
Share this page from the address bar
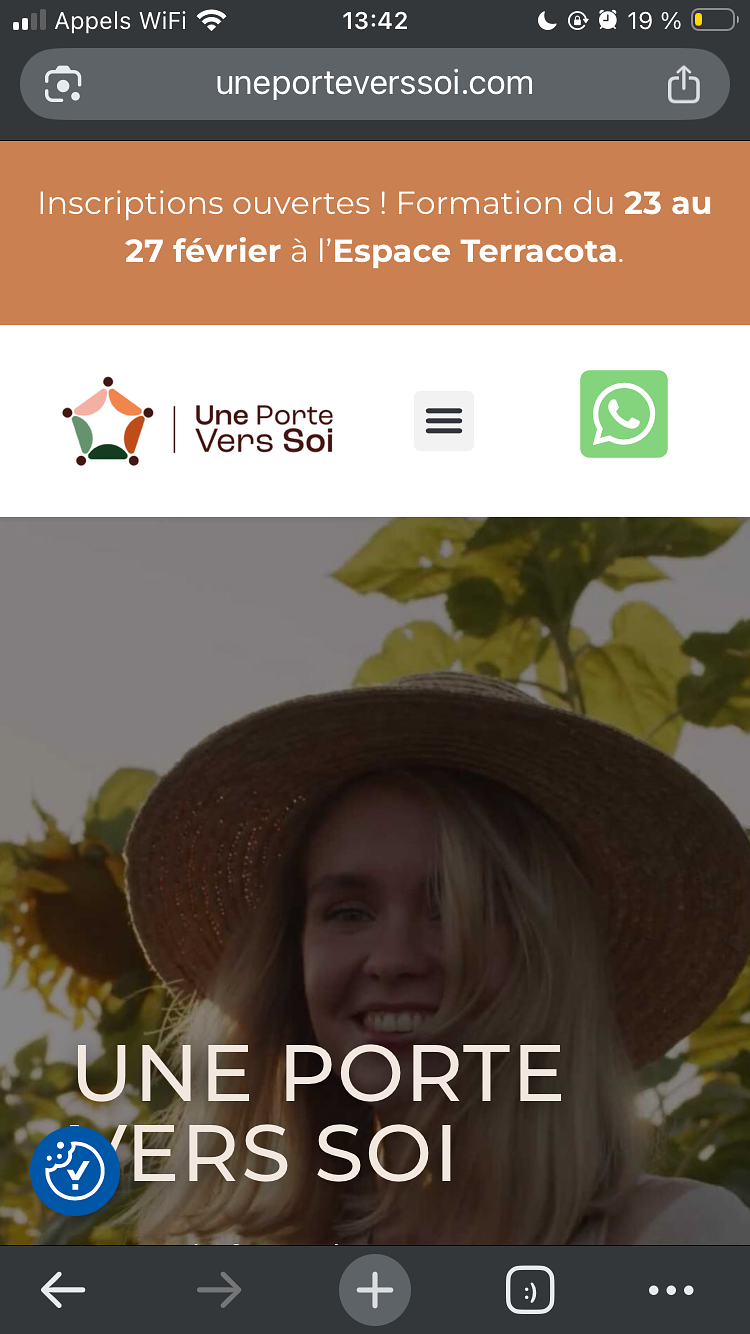pyautogui.click(x=684, y=84)
